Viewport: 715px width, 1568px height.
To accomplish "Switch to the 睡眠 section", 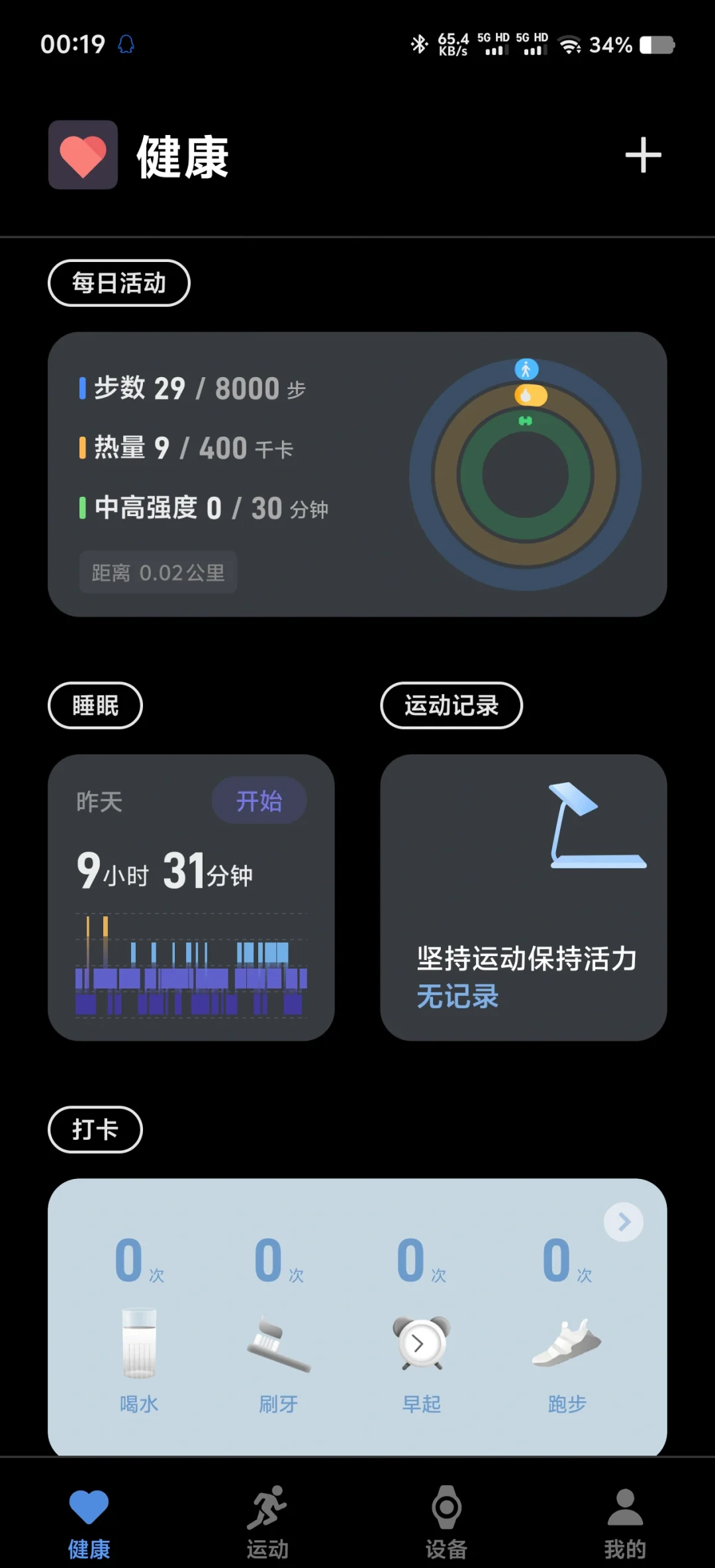I will pyautogui.click(x=95, y=705).
